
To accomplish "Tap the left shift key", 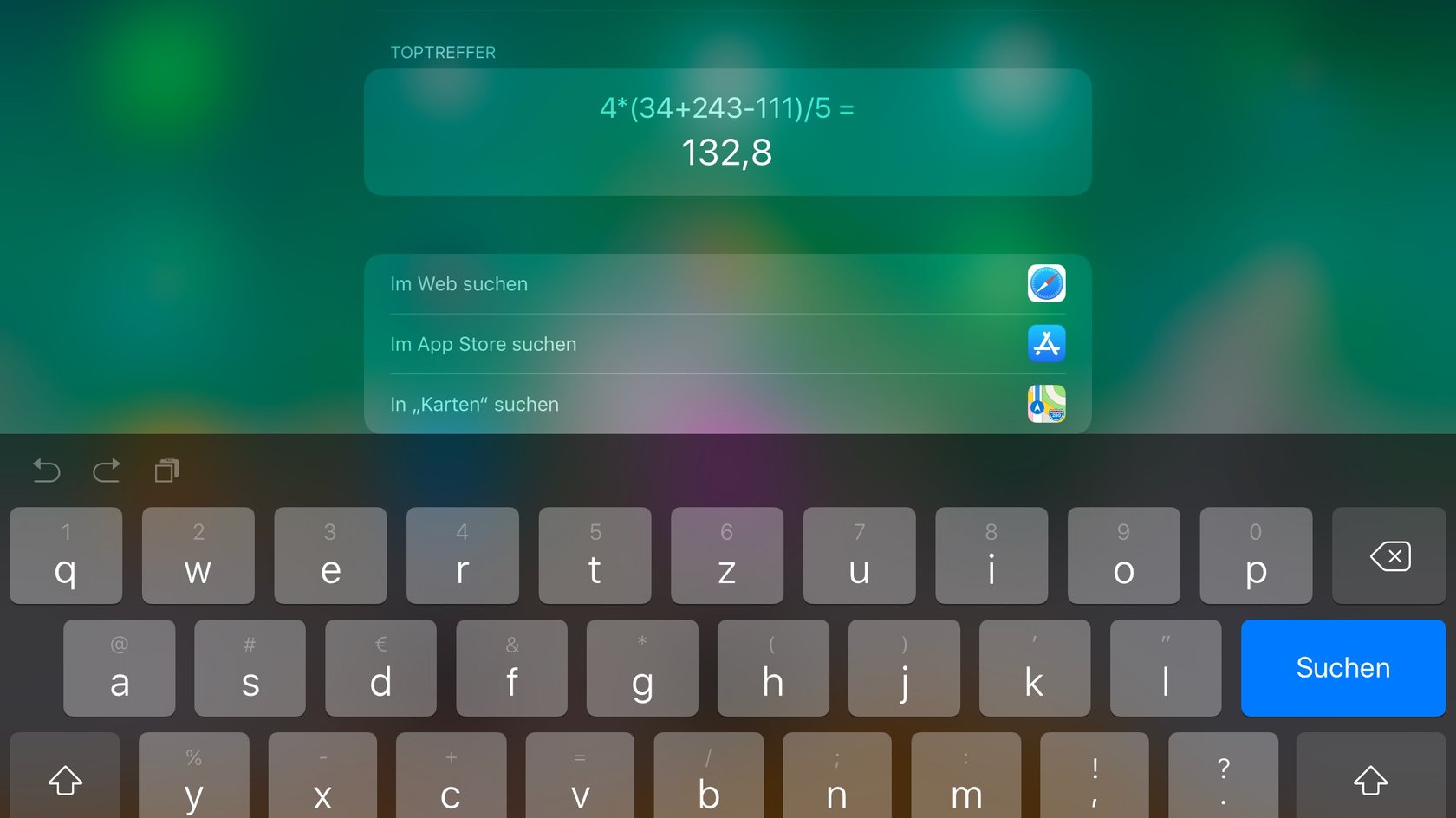I will (x=65, y=780).
